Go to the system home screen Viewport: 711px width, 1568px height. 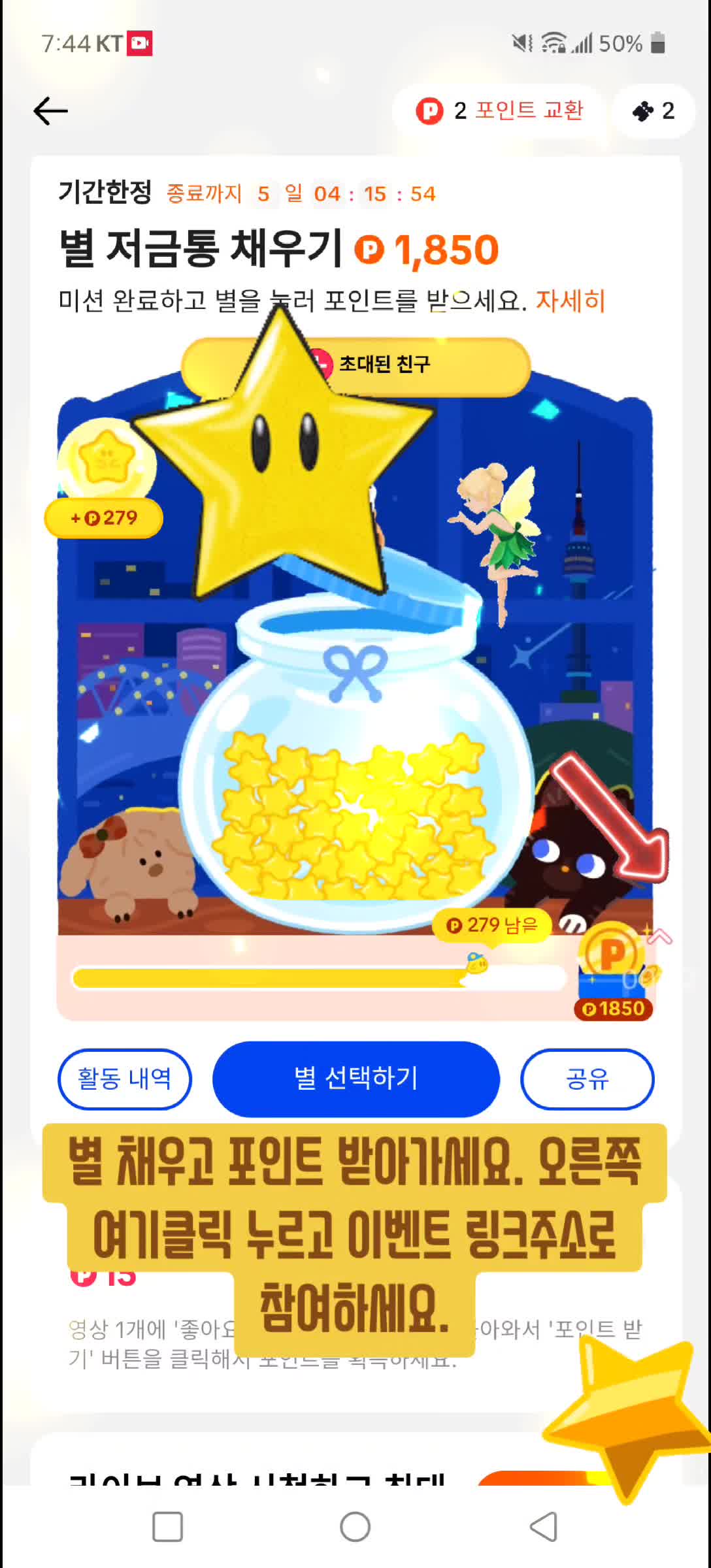coord(355,1527)
